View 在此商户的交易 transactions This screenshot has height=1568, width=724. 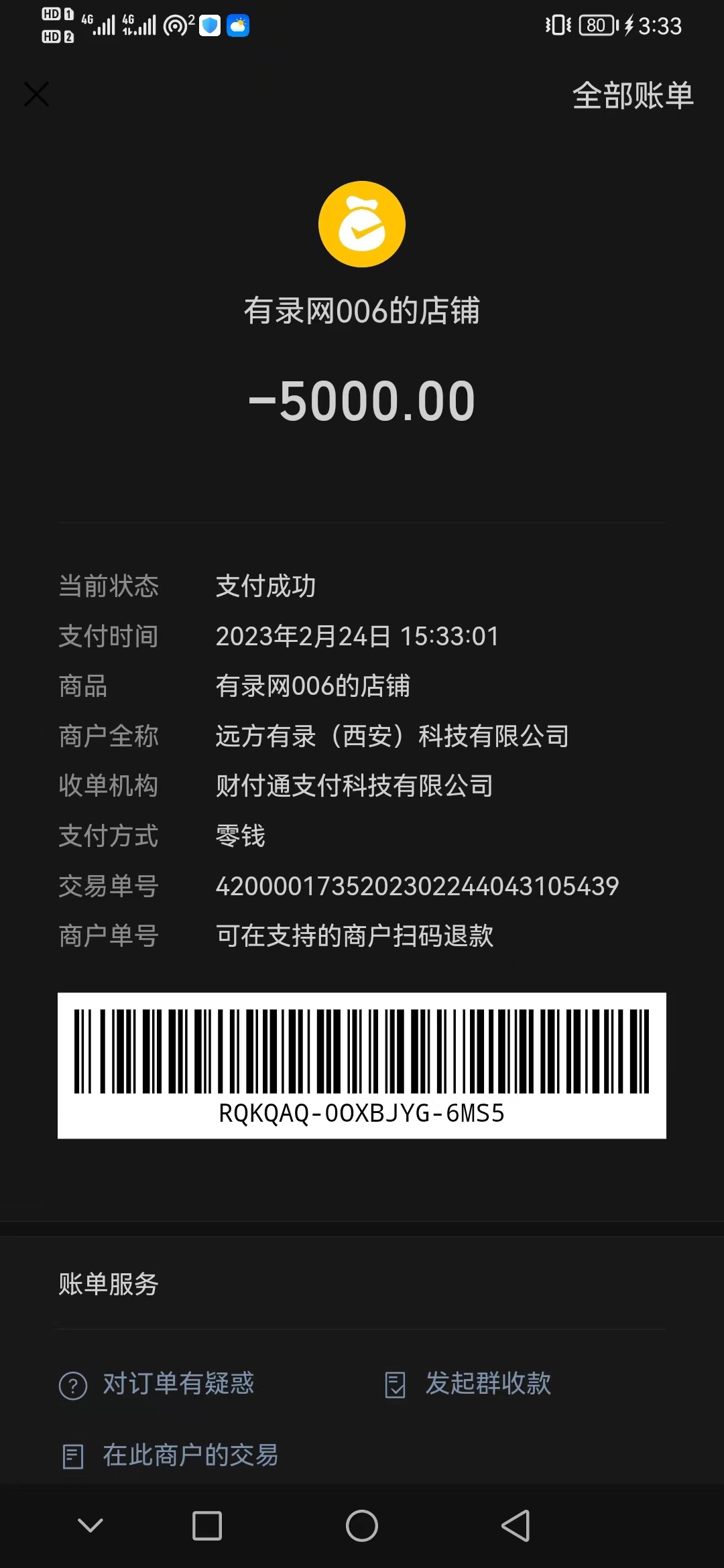(x=170, y=1455)
